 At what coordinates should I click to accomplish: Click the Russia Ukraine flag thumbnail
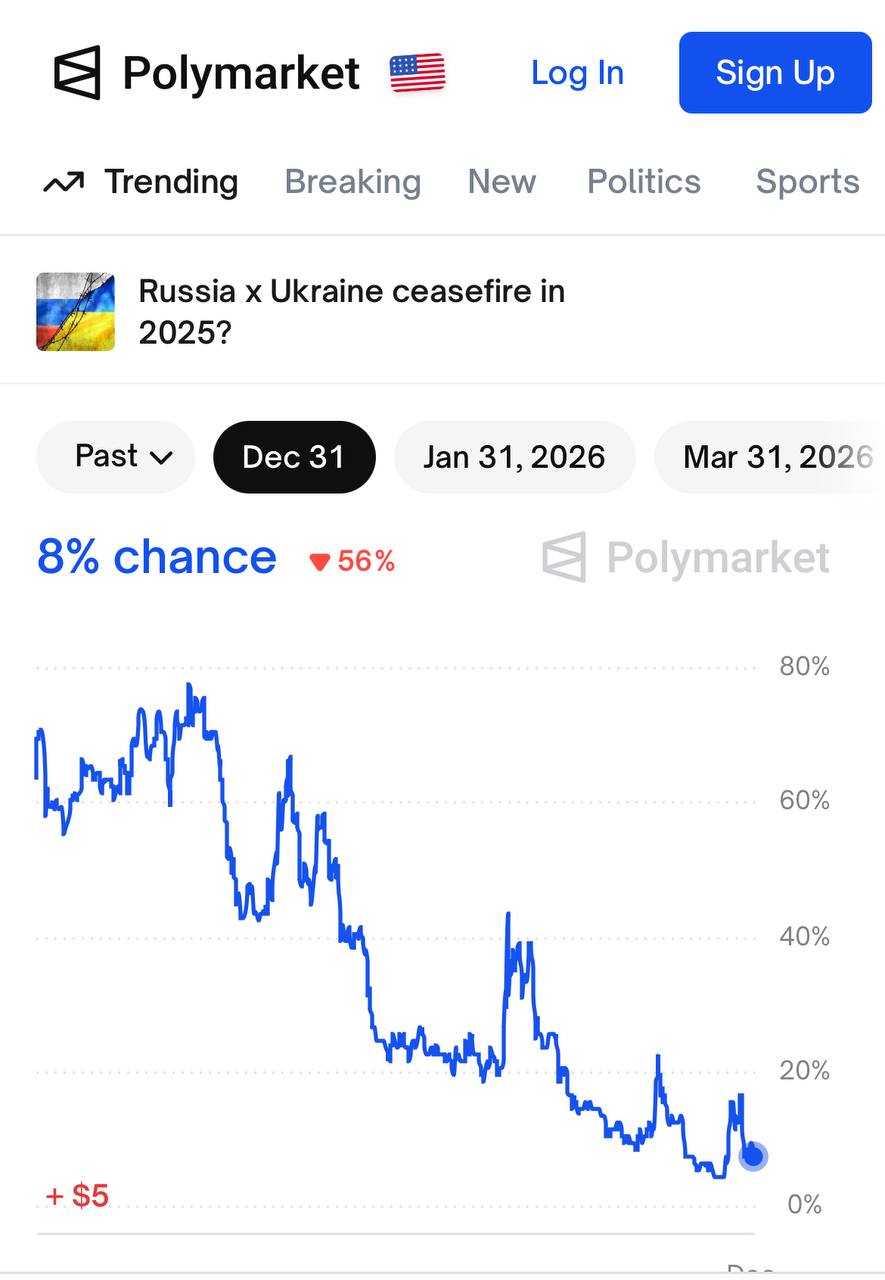click(x=74, y=311)
